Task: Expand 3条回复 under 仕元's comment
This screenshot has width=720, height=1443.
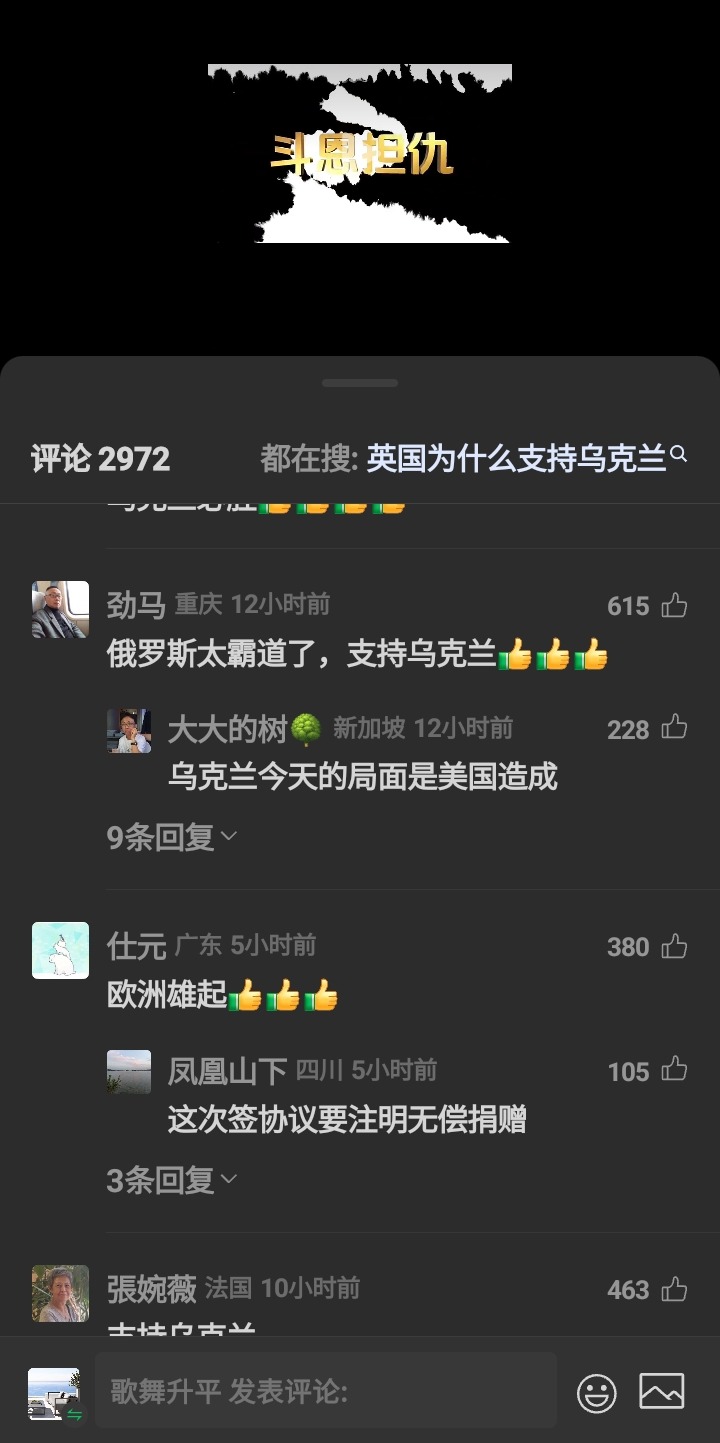Action: click(172, 1180)
